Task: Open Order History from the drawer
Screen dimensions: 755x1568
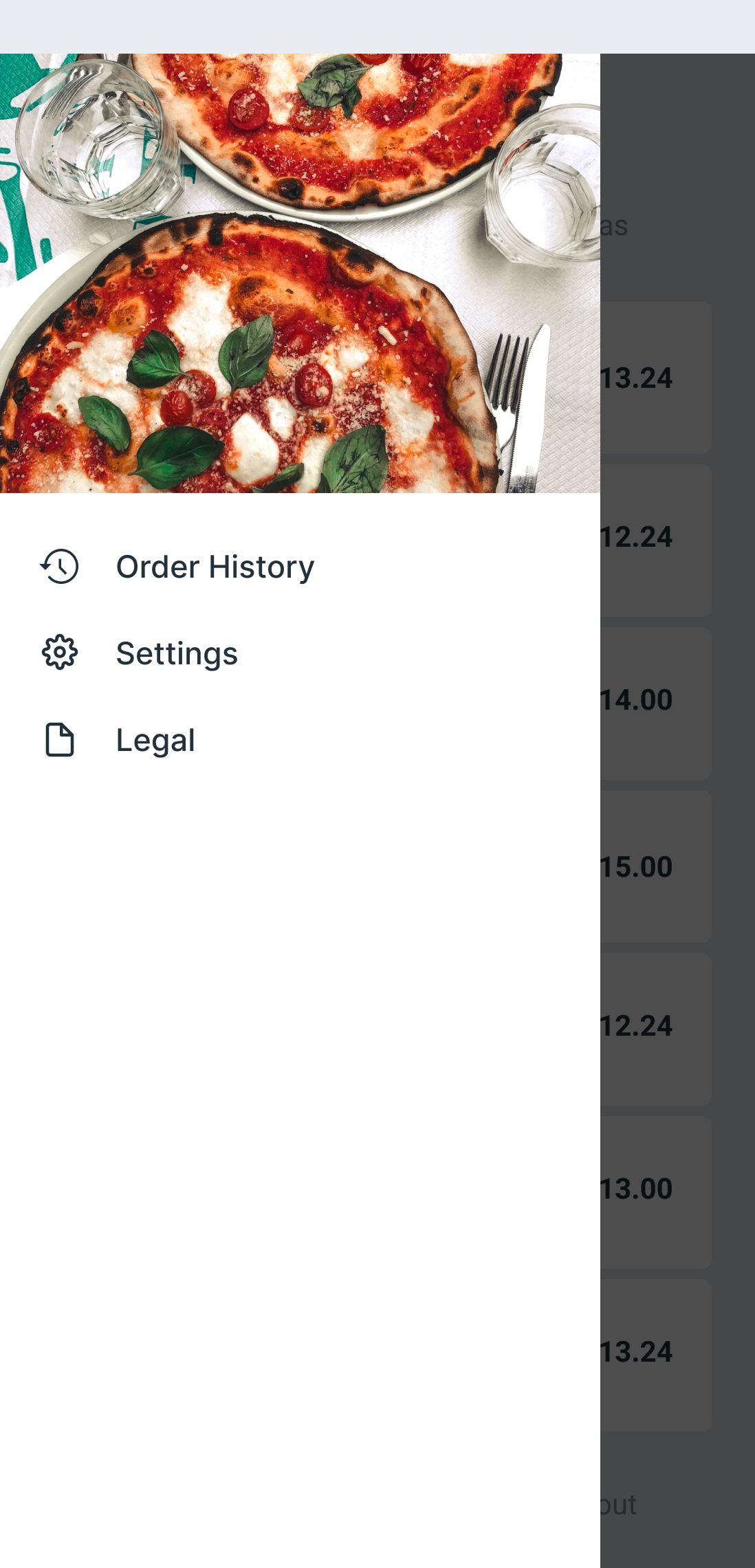Action: [x=215, y=567]
